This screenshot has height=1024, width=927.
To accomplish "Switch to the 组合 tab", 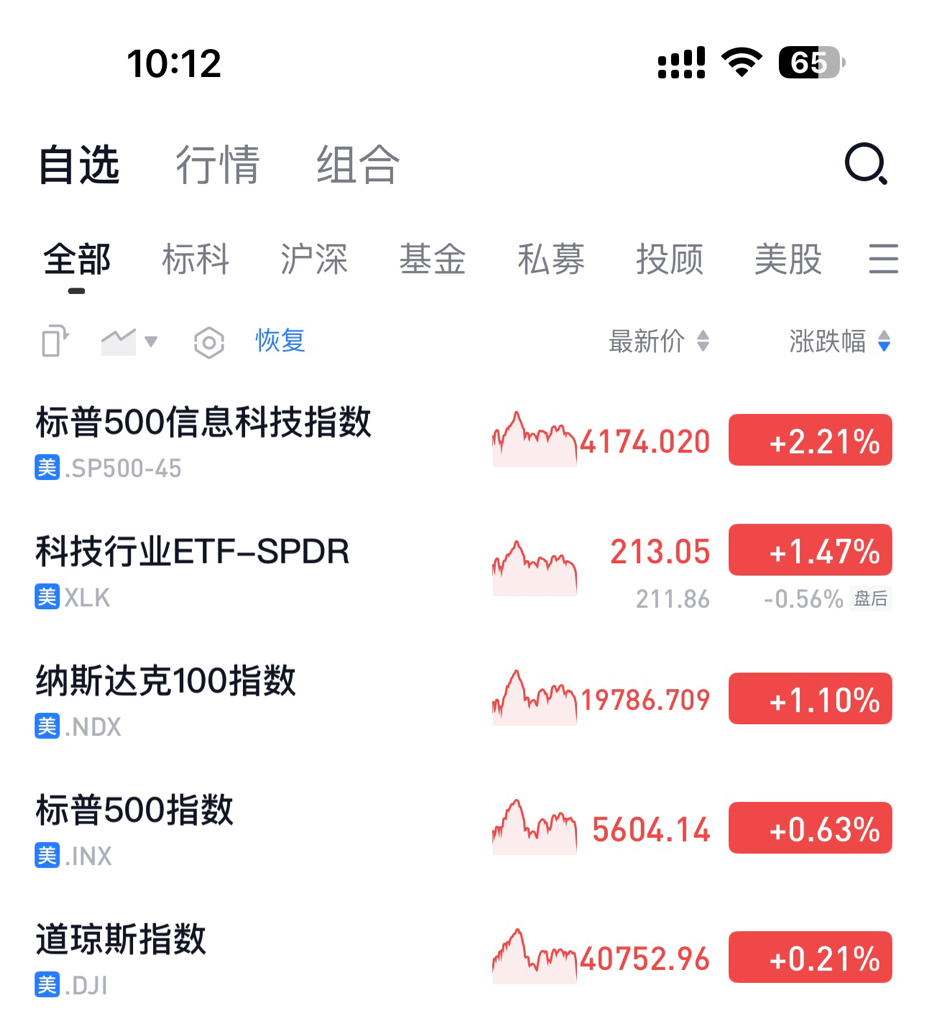I will click(x=358, y=165).
